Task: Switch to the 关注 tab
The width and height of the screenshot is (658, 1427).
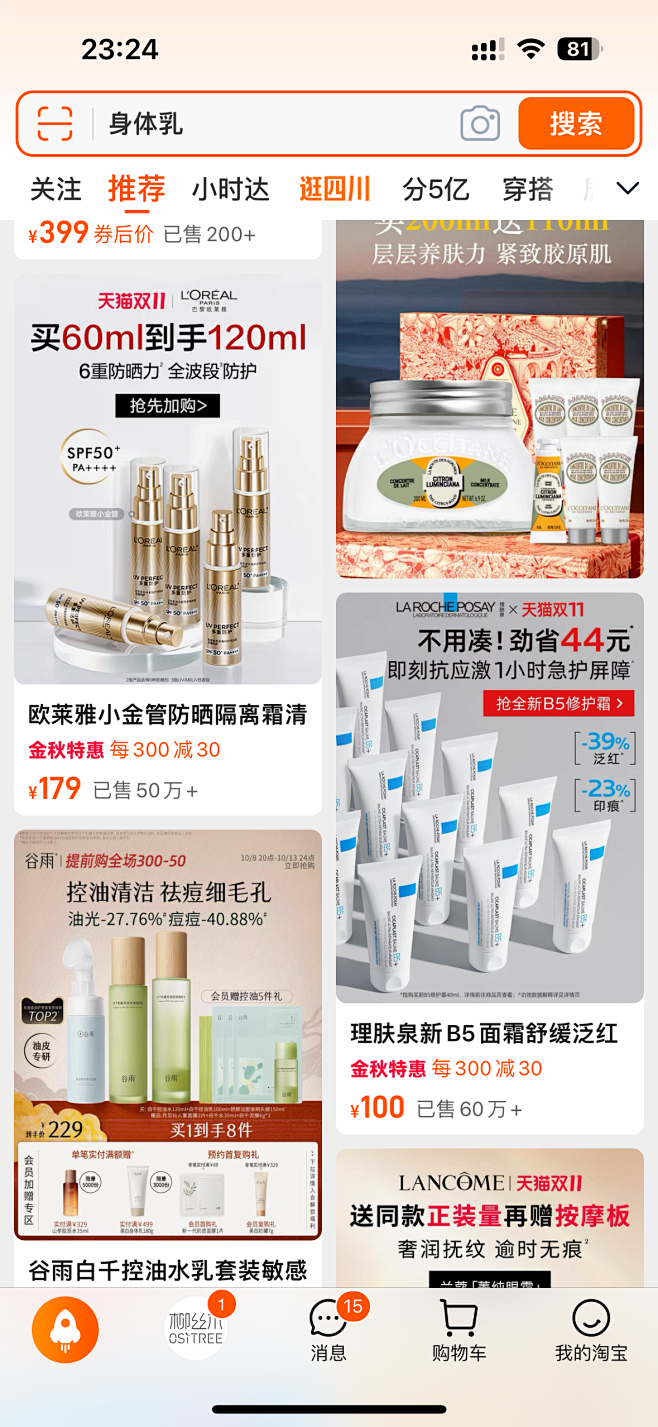Action: (55, 189)
